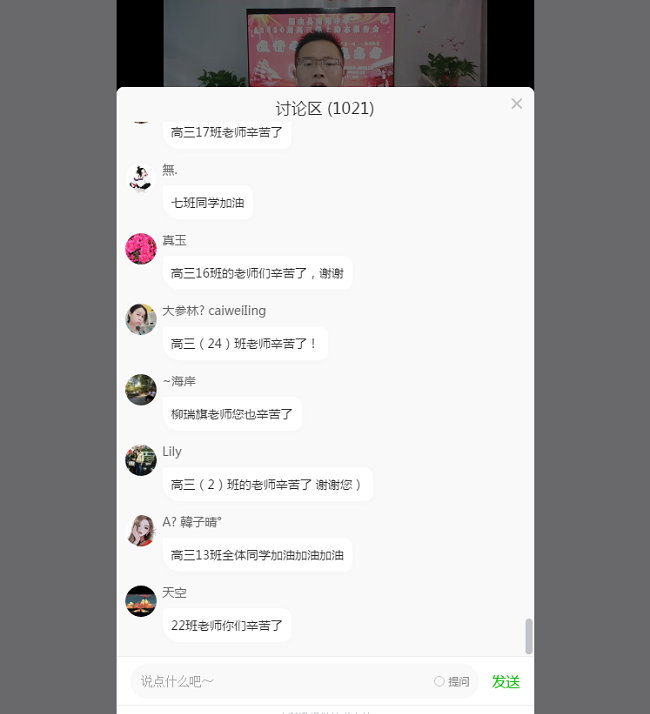Tap the live video behind the panel
The width and height of the screenshot is (650, 714).
pyautogui.click(x=324, y=45)
